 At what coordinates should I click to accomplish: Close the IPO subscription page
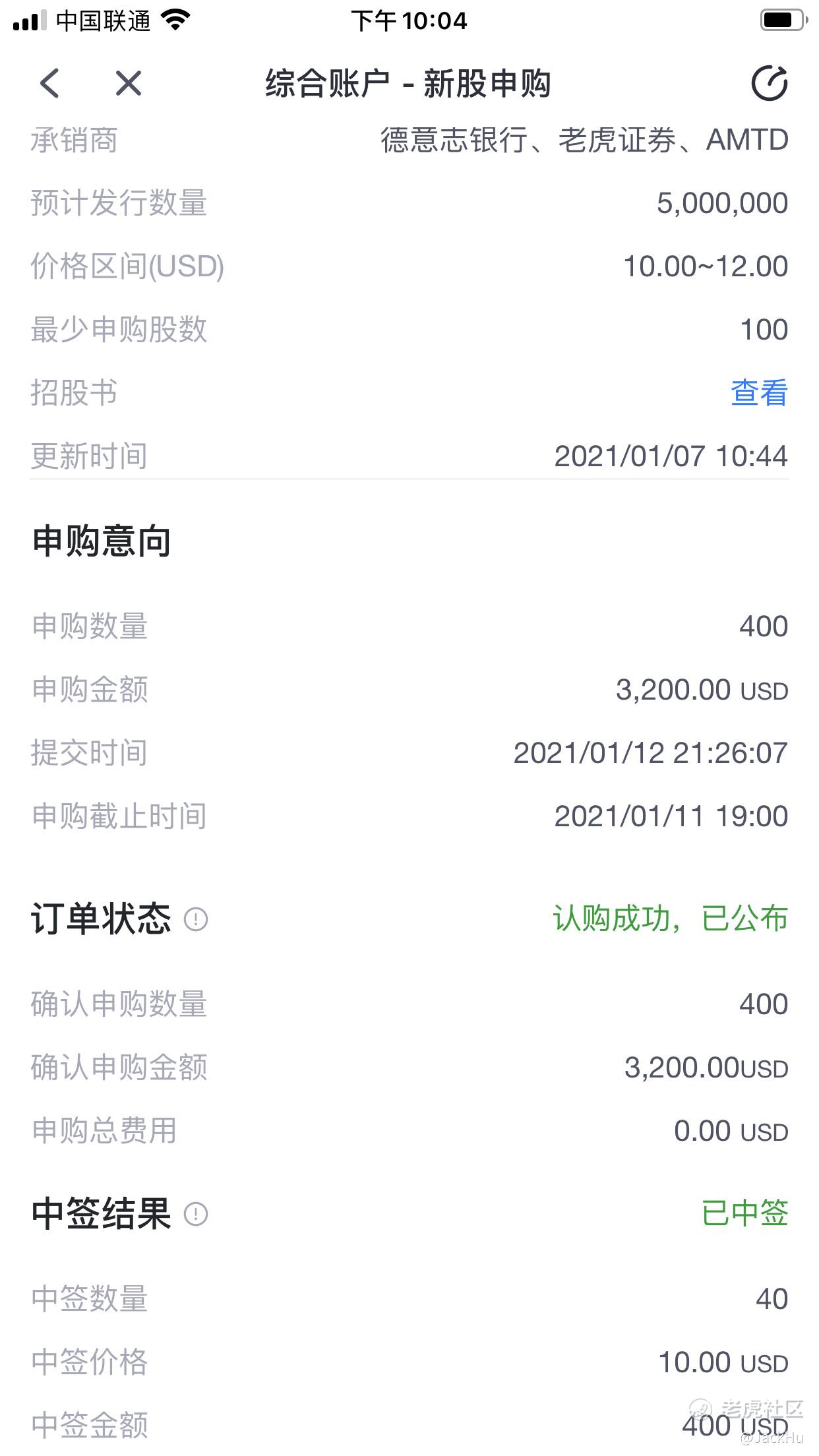pos(129,84)
